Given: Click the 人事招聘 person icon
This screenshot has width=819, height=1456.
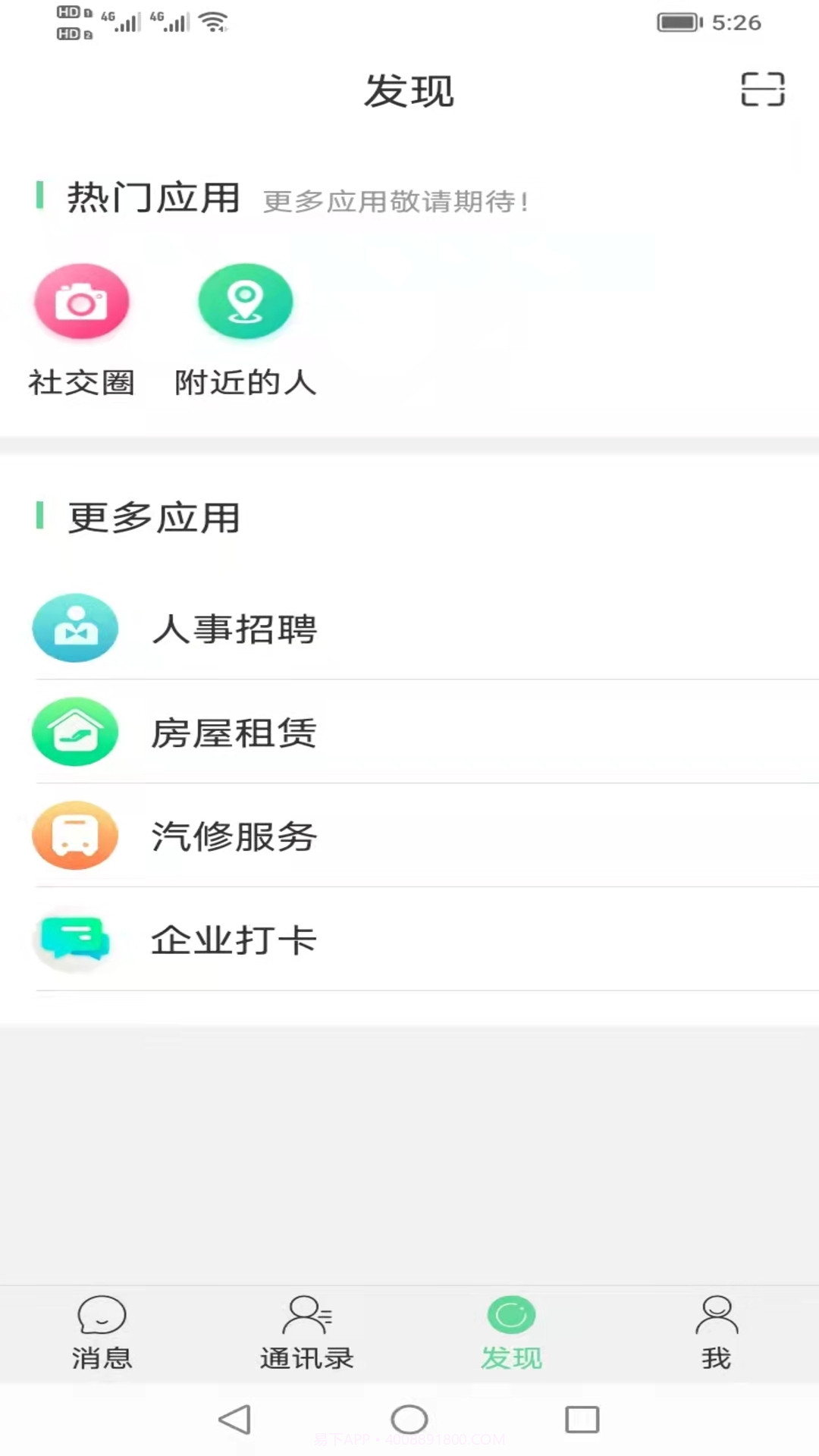Looking at the screenshot, I should pos(74,629).
